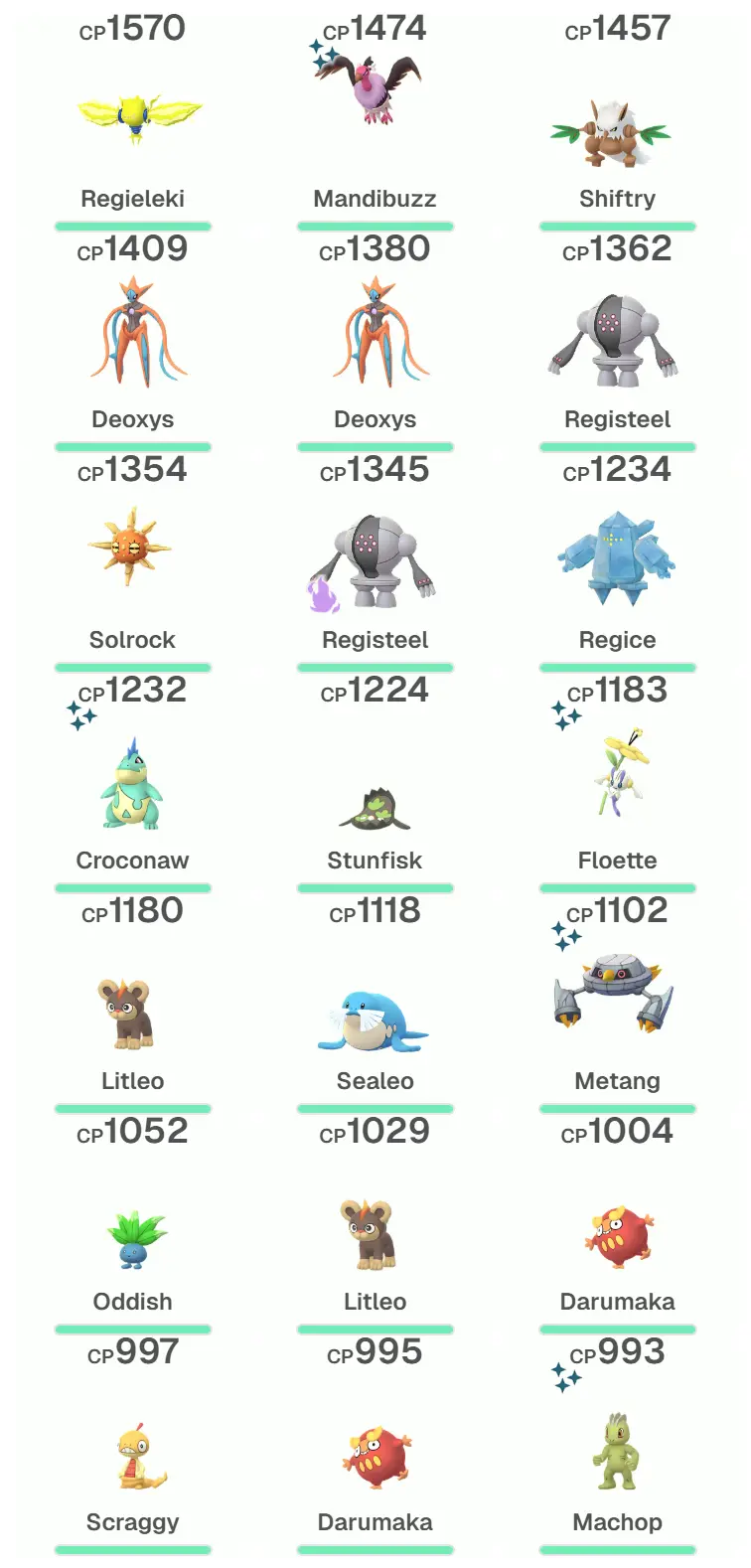Tap Solrock CP 1354
Viewport: 751px width, 1568px height.
[x=133, y=562]
